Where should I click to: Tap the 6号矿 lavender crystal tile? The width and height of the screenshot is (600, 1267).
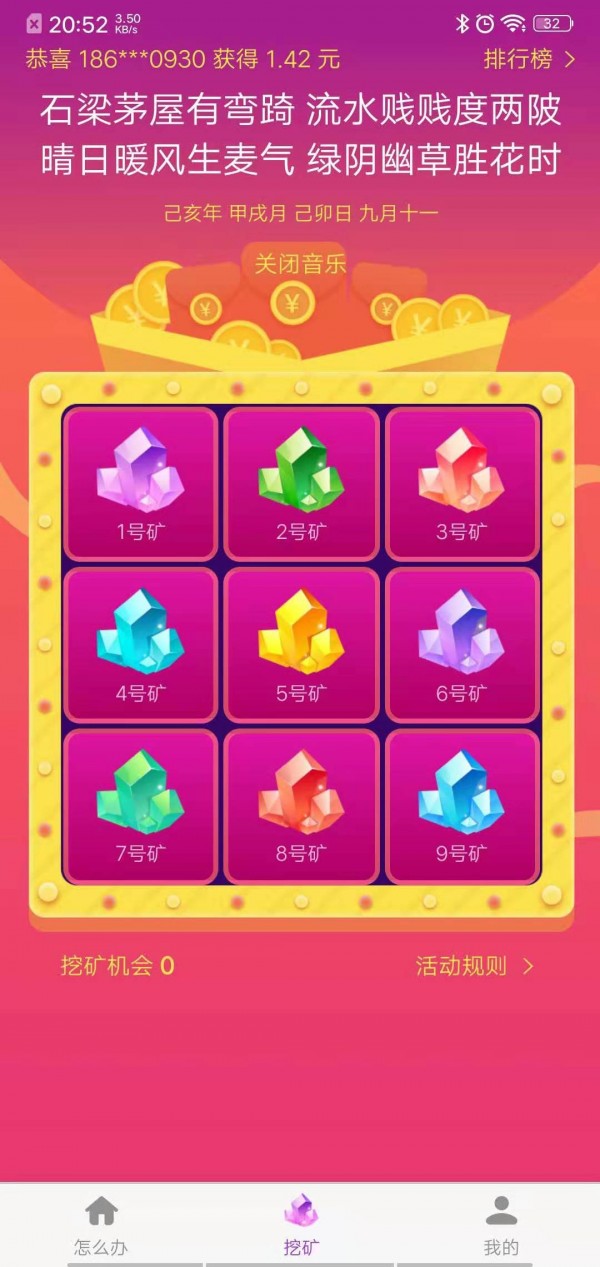pyautogui.click(x=462, y=645)
